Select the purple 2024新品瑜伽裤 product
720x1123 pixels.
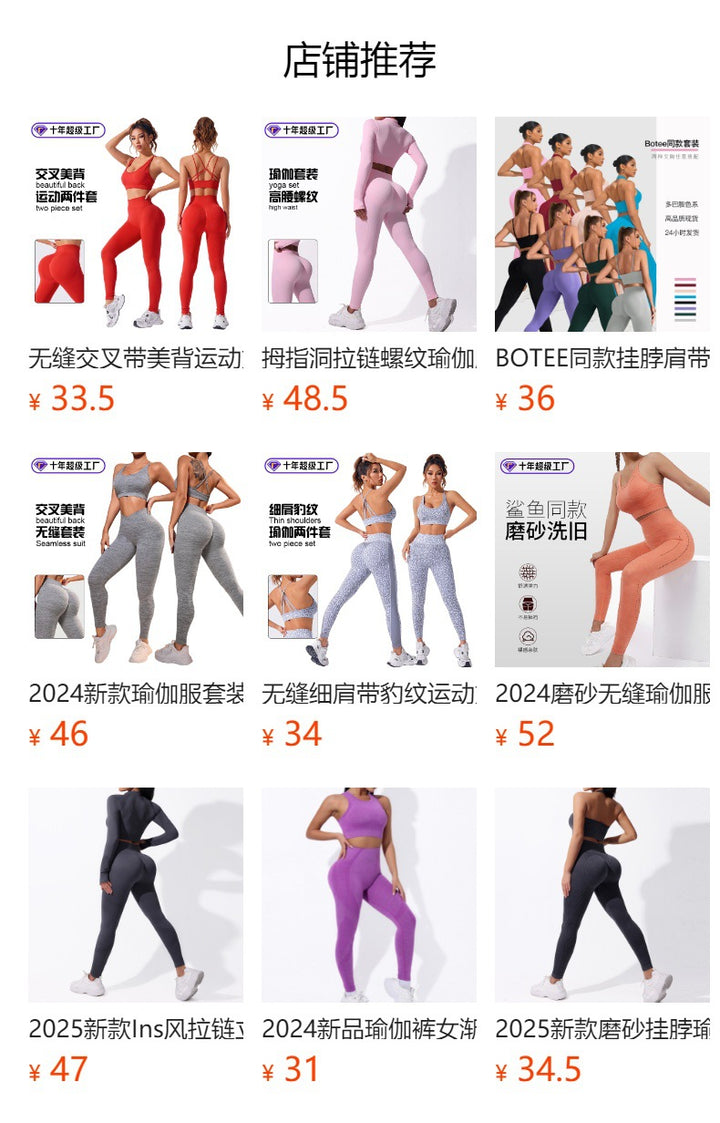click(x=369, y=895)
